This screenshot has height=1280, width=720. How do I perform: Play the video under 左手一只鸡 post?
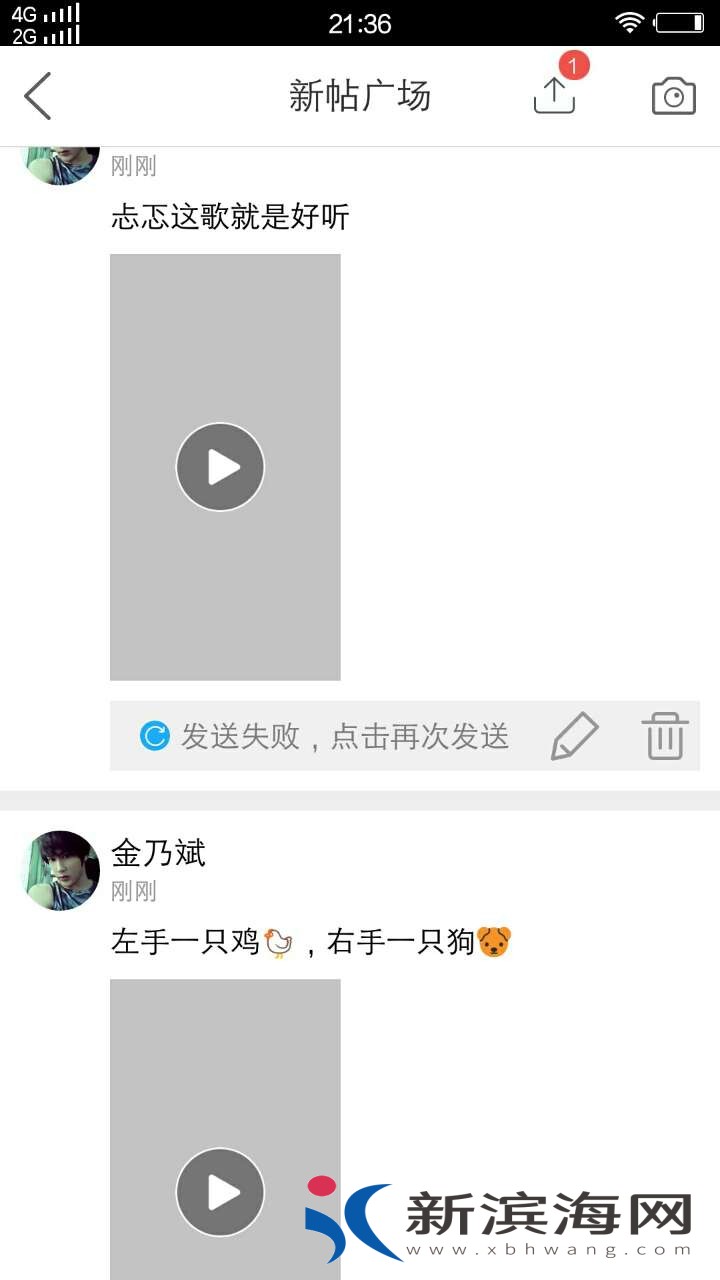pyautogui.click(x=220, y=1191)
